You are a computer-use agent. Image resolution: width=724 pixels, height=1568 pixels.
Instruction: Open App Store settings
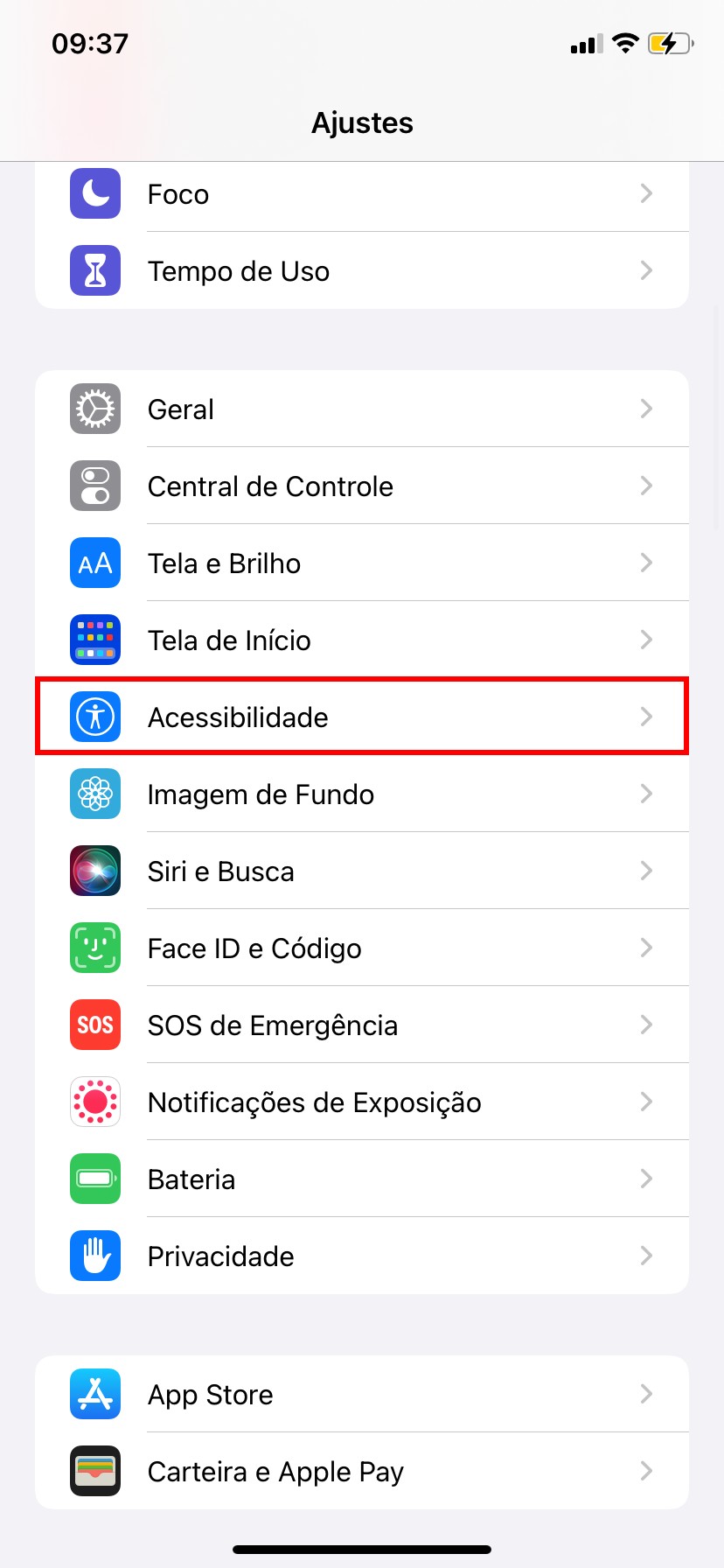361,1395
